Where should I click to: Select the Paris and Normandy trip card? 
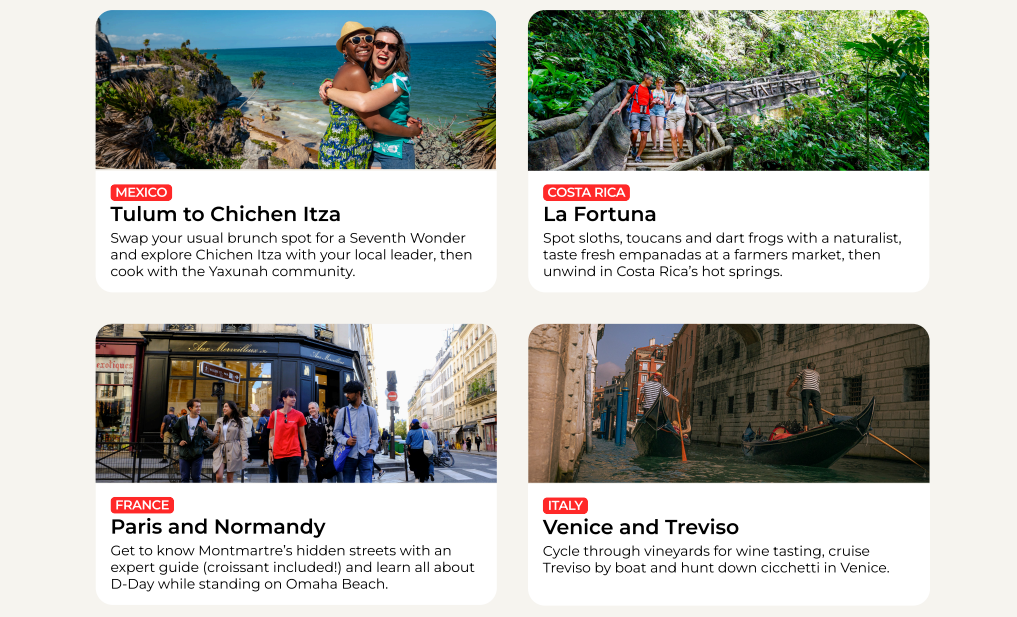pos(218,527)
